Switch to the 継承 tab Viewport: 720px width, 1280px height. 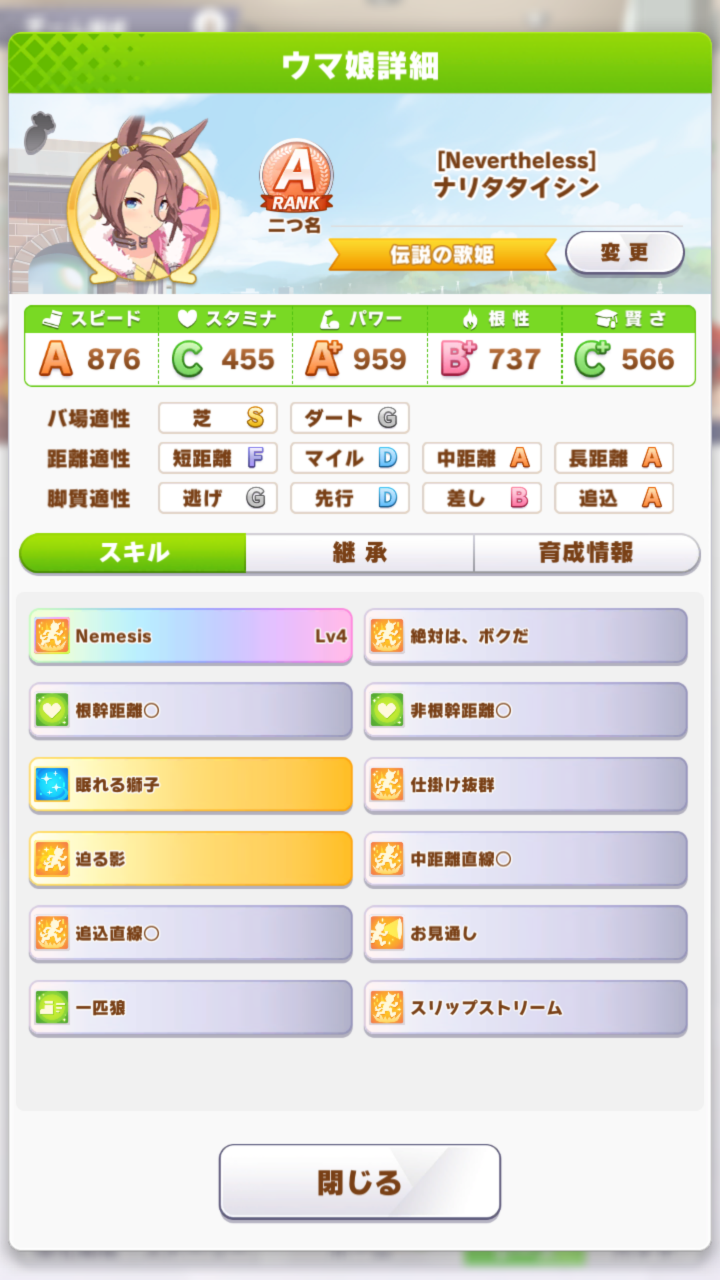point(360,553)
